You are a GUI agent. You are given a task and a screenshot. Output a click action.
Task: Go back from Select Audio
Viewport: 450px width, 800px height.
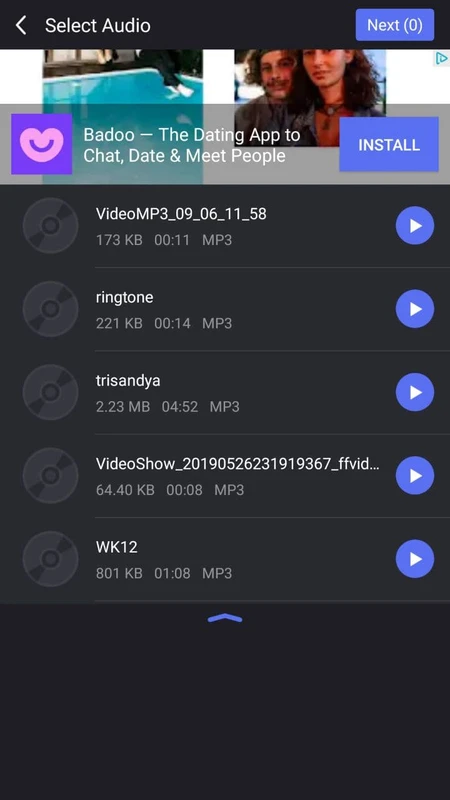coord(21,25)
